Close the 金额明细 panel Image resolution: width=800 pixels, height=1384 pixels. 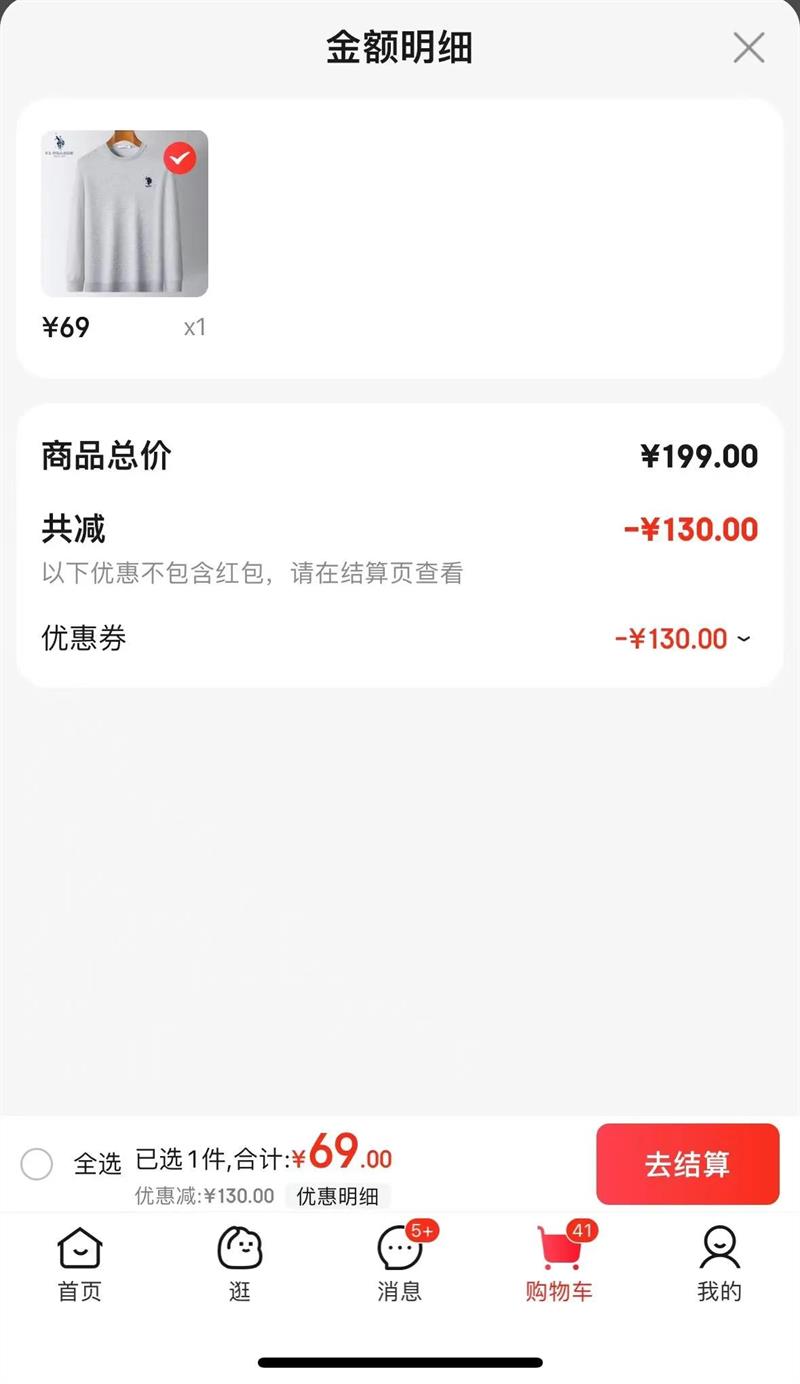748,48
